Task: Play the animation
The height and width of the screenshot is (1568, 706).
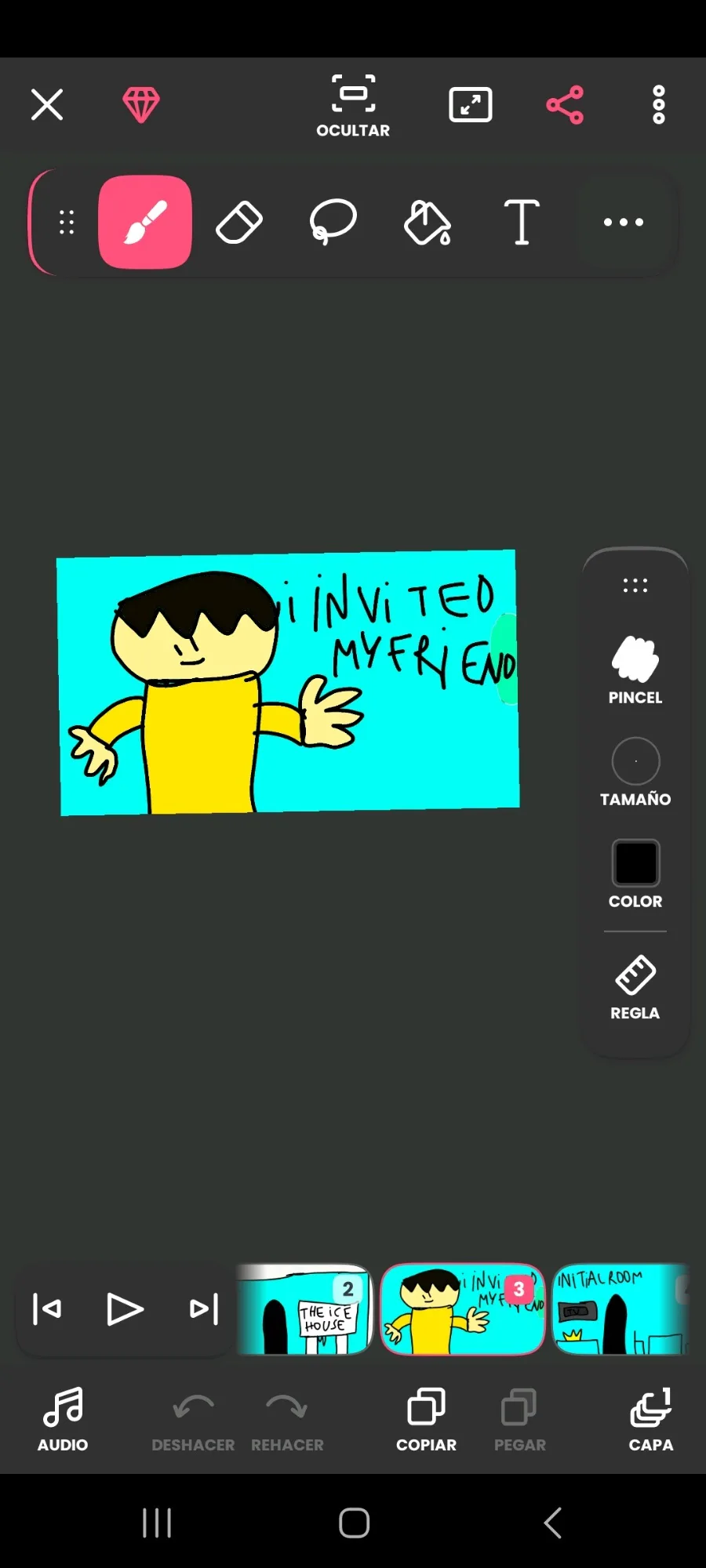Action: pyautogui.click(x=125, y=1308)
